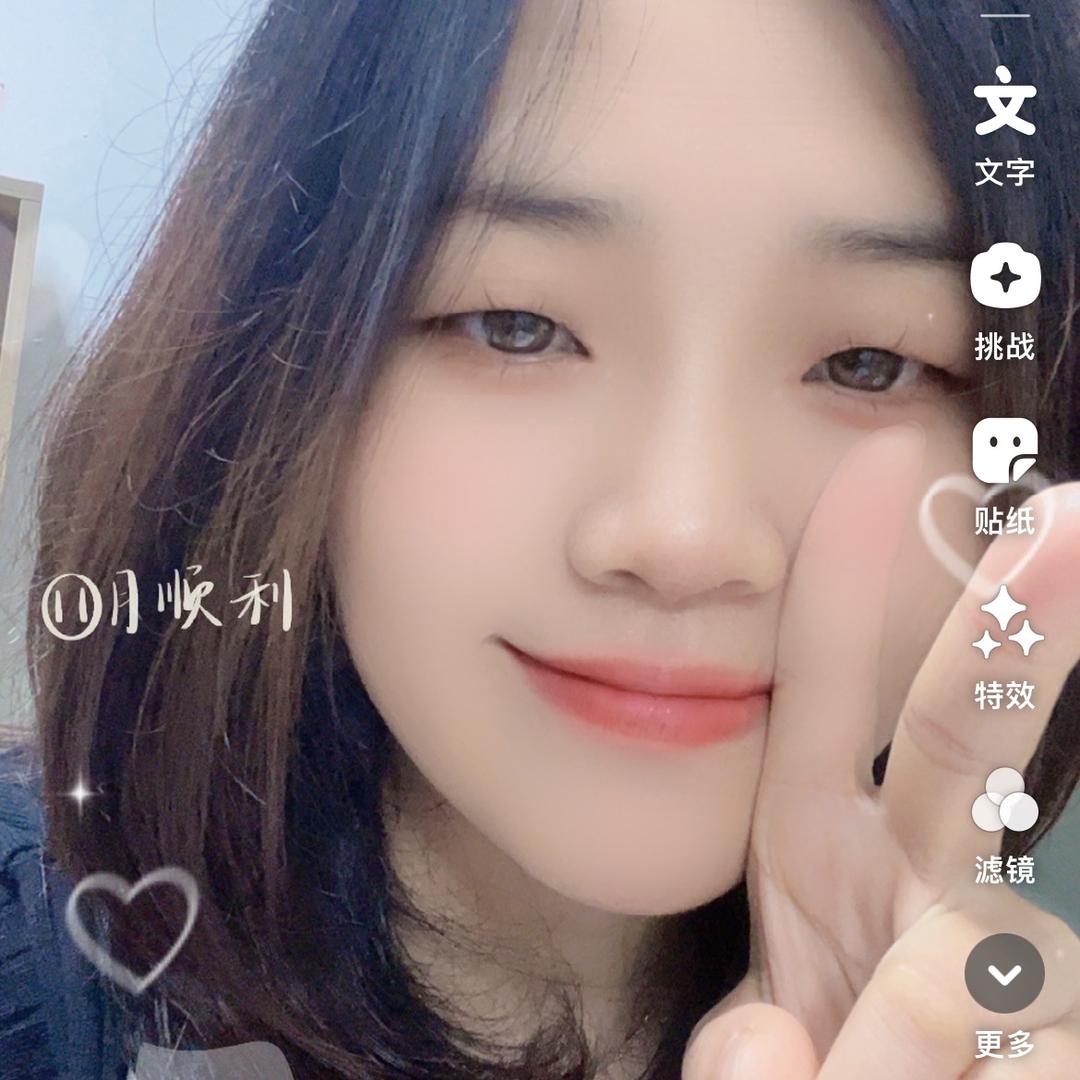
Task: Expand 更多 to show more tools
Action: pyautogui.click(x=1005, y=973)
